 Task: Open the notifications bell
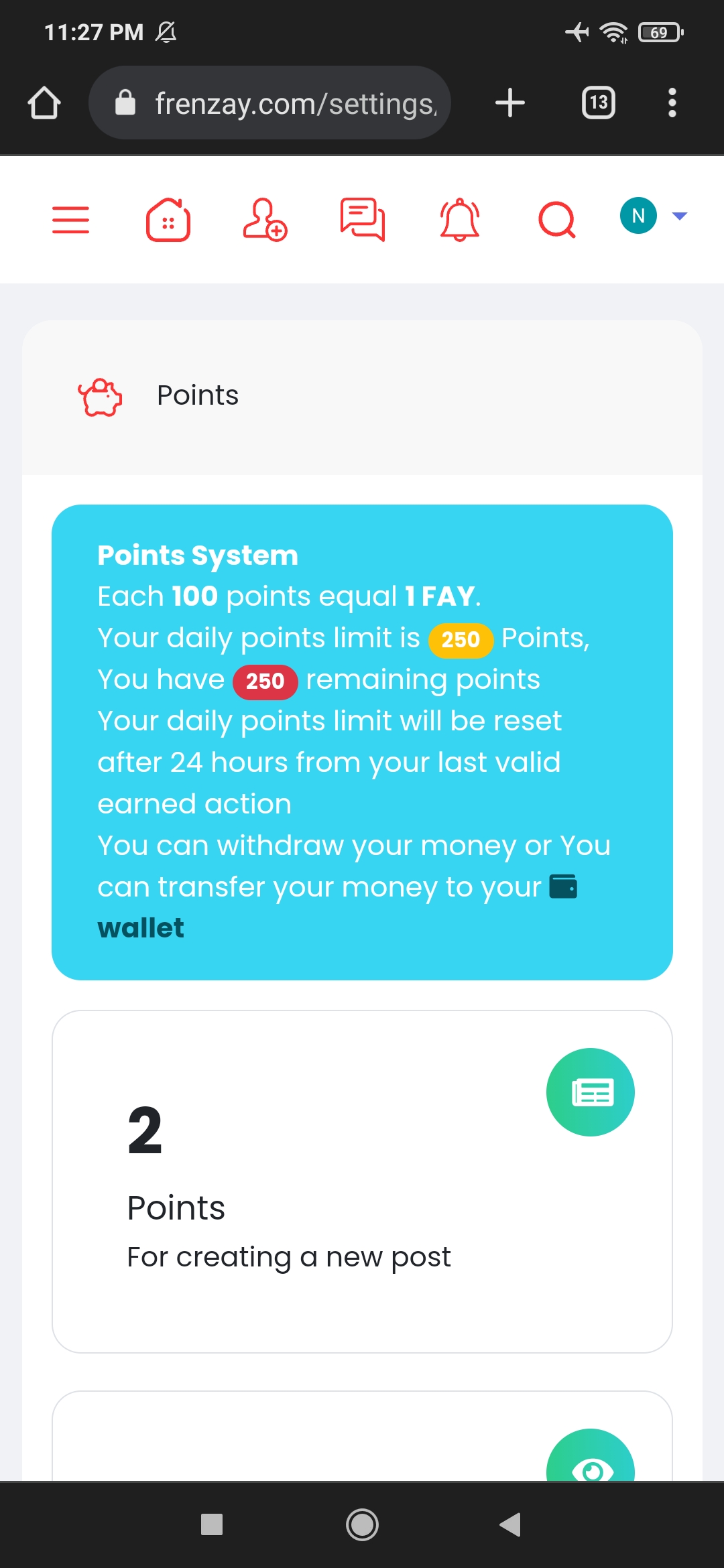[460, 220]
